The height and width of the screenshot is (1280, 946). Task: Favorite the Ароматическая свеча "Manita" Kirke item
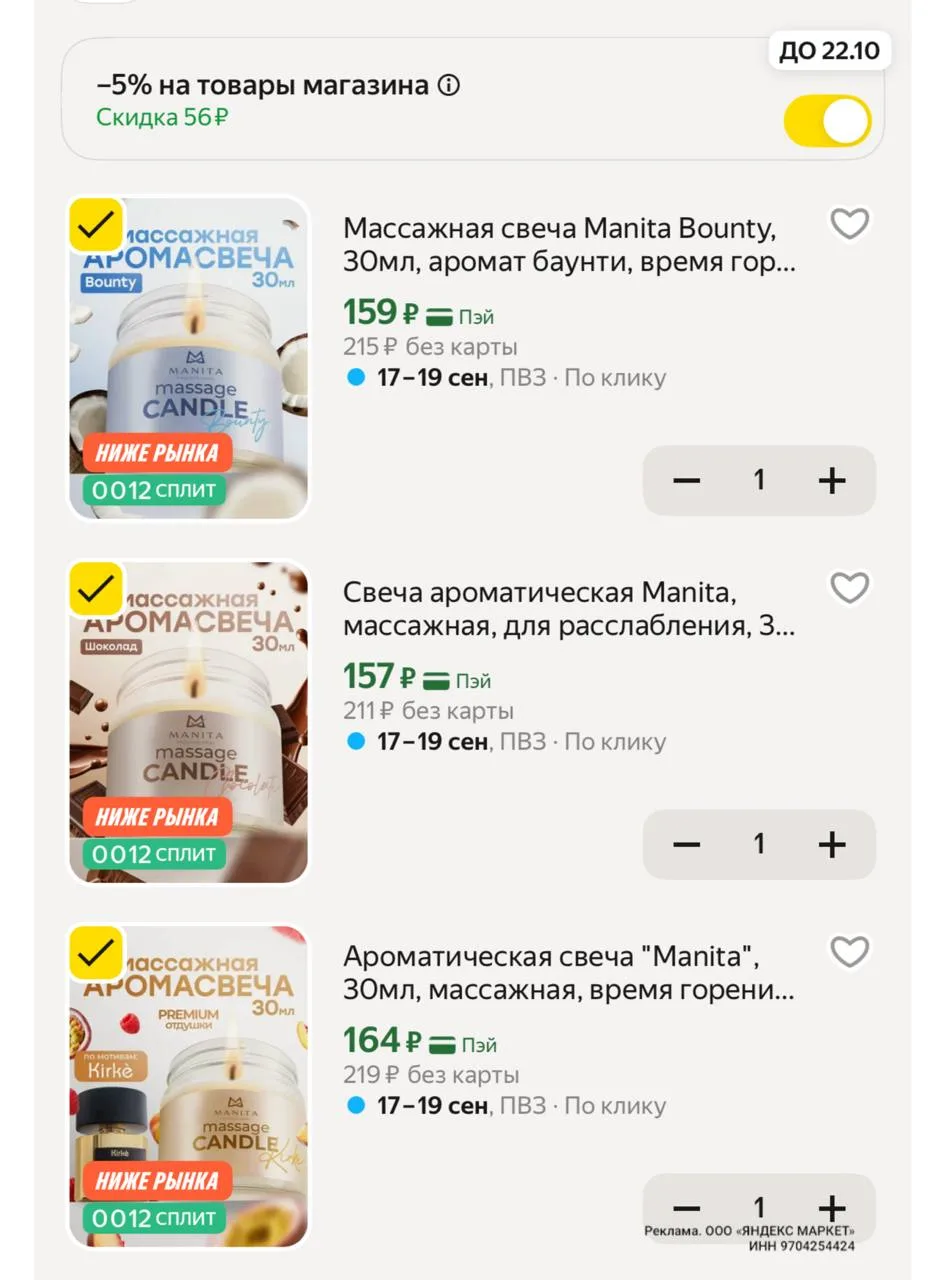(850, 952)
